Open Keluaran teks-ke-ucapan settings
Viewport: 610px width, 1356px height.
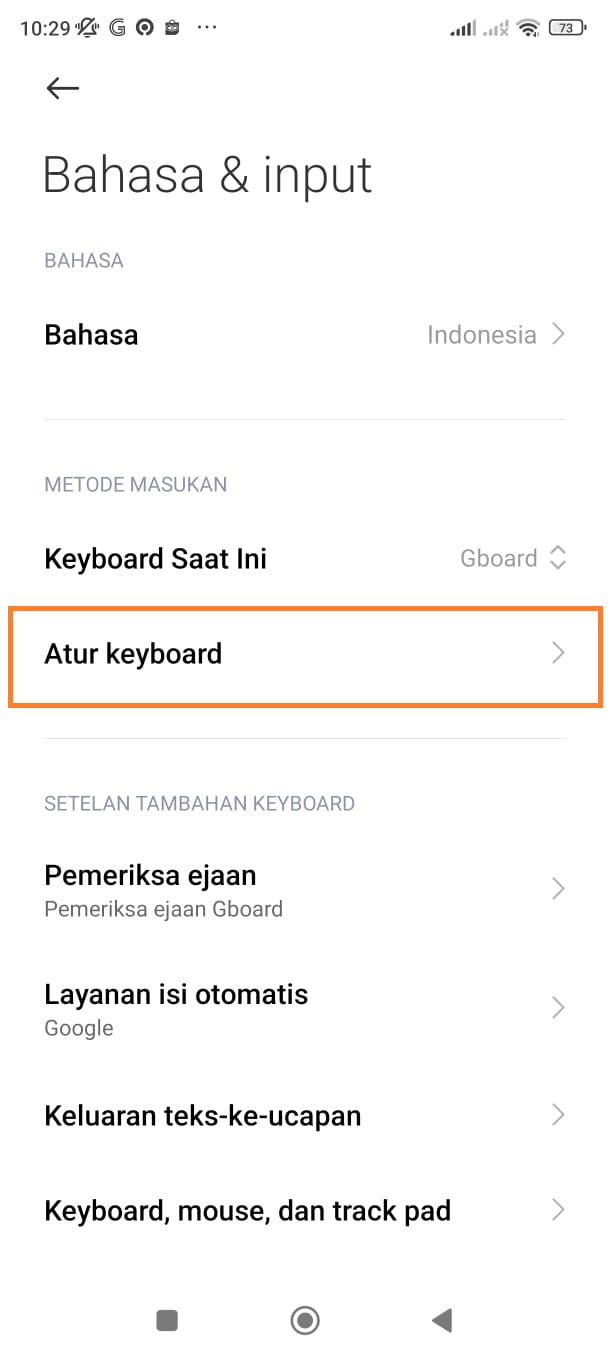[304, 1115]
